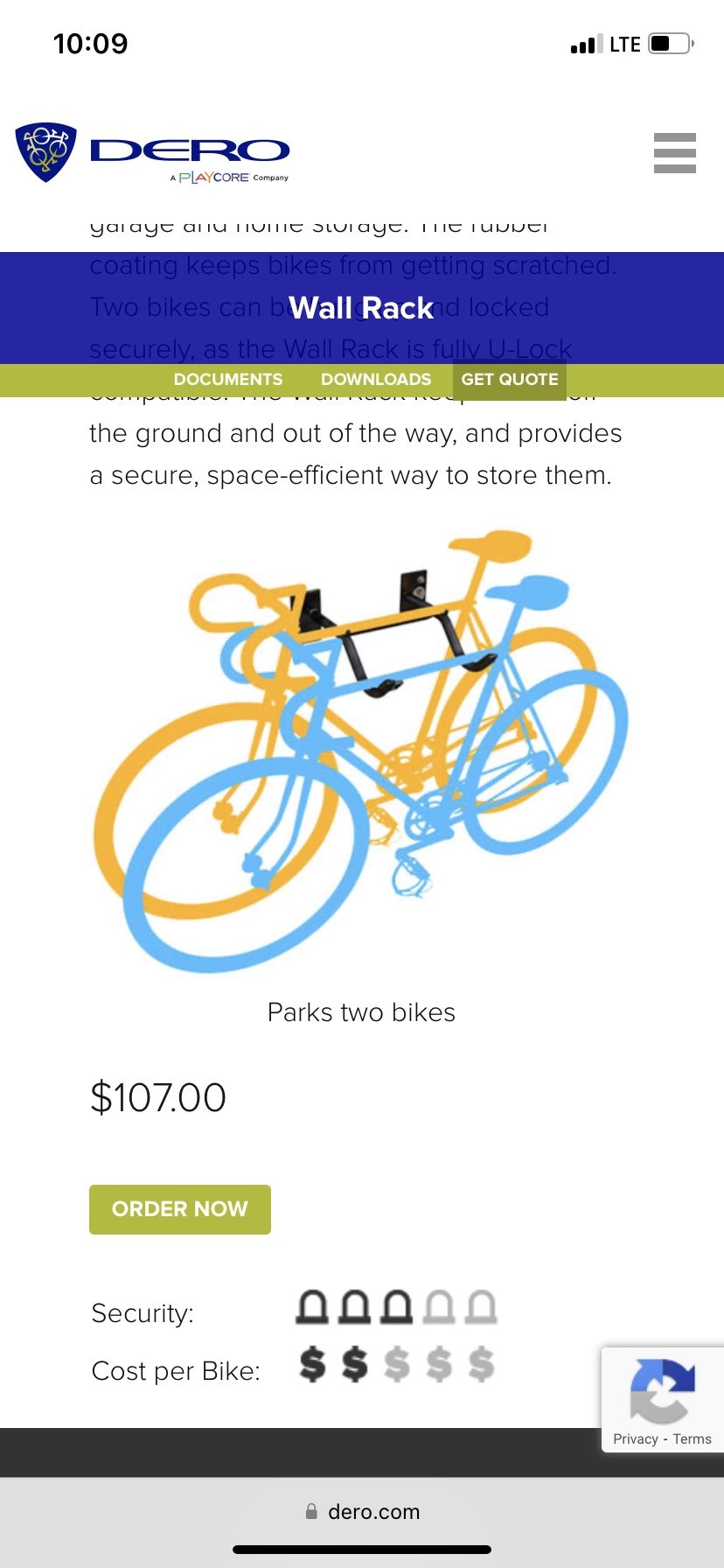Open reCAPTCHA Terms link
Screen dimensions: 724x1568
(693, 1438)
